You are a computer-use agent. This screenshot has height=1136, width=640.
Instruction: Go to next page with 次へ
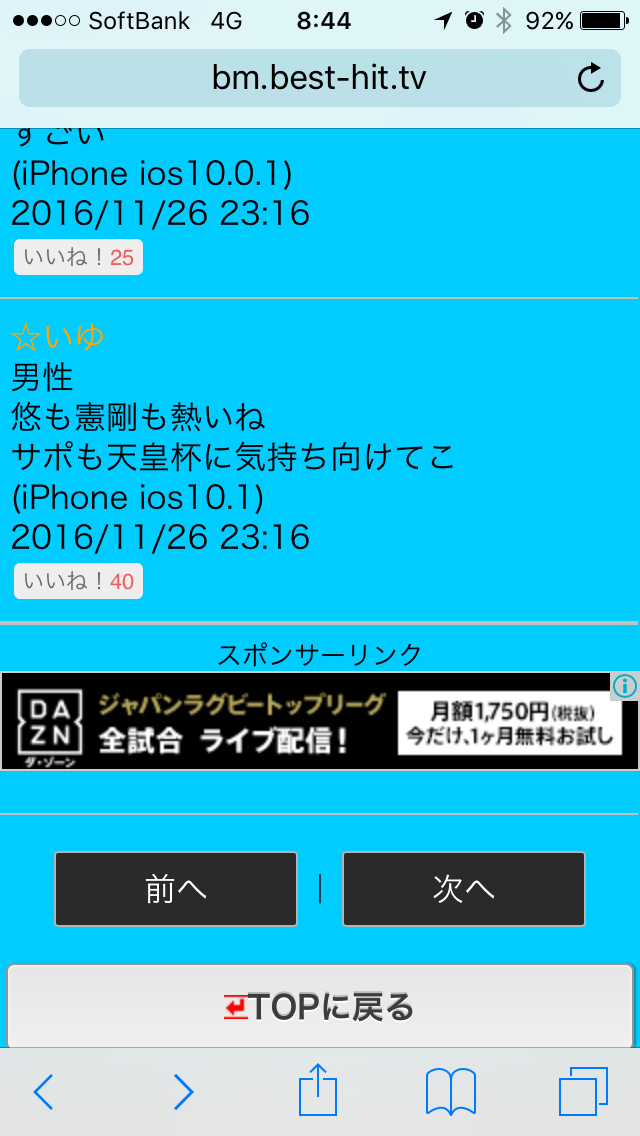click(x=464, y=889)
